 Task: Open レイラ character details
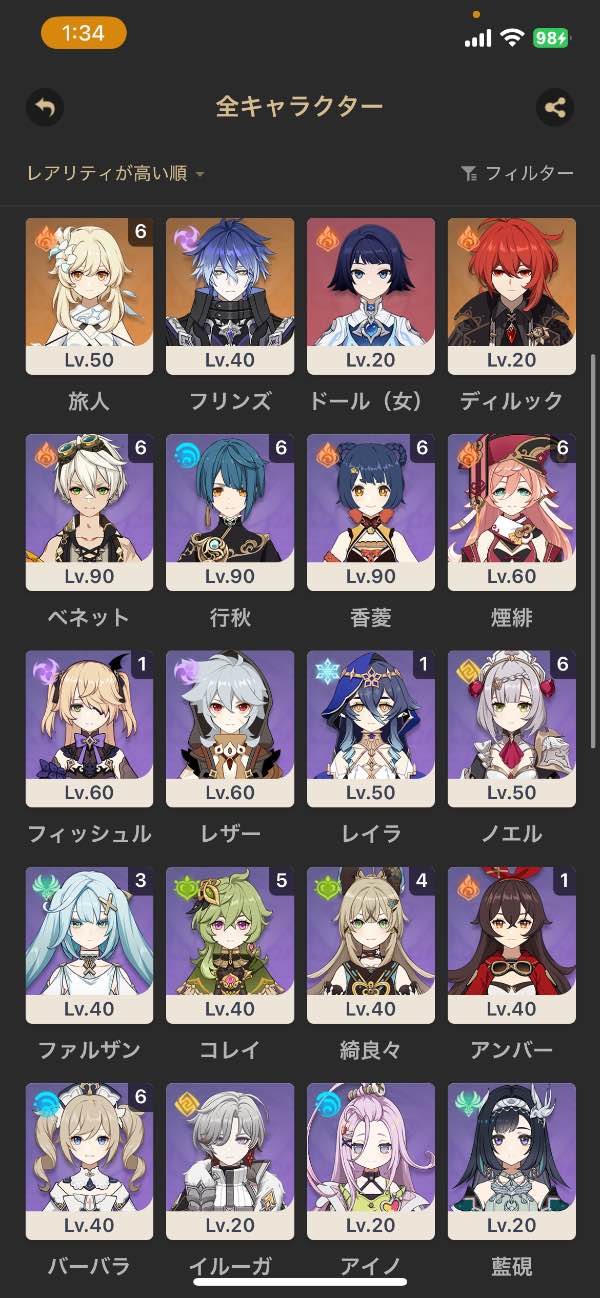point(371,728)
